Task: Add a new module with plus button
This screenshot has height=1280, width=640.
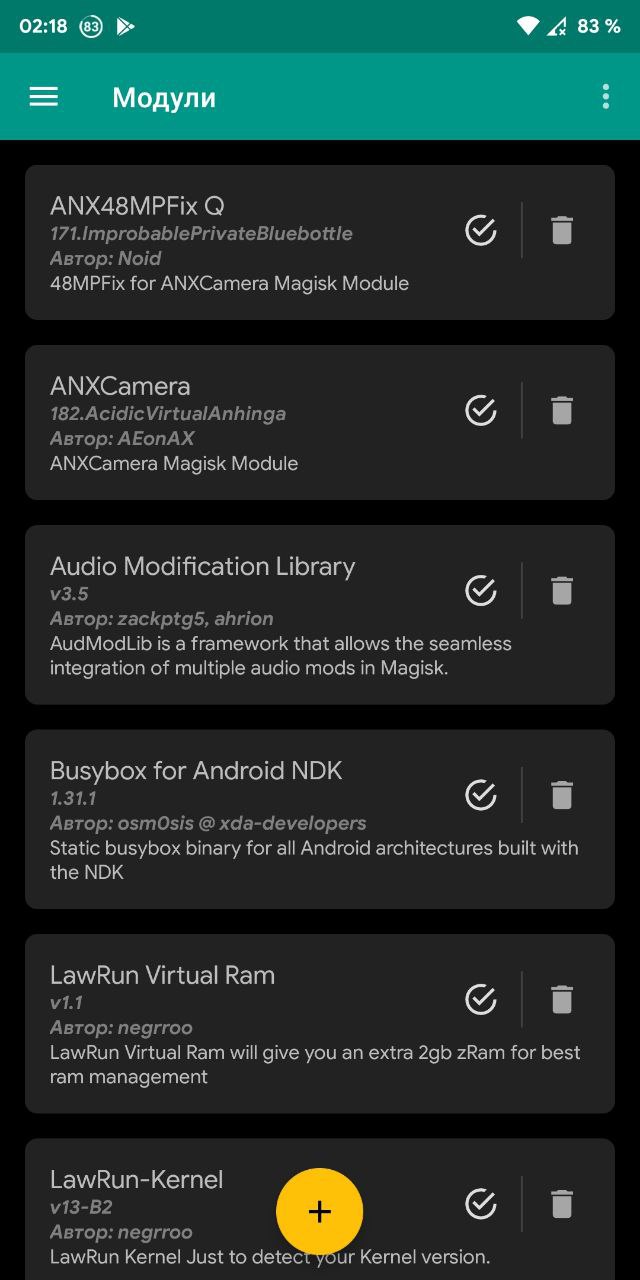Action: (x=320, y=1212)
